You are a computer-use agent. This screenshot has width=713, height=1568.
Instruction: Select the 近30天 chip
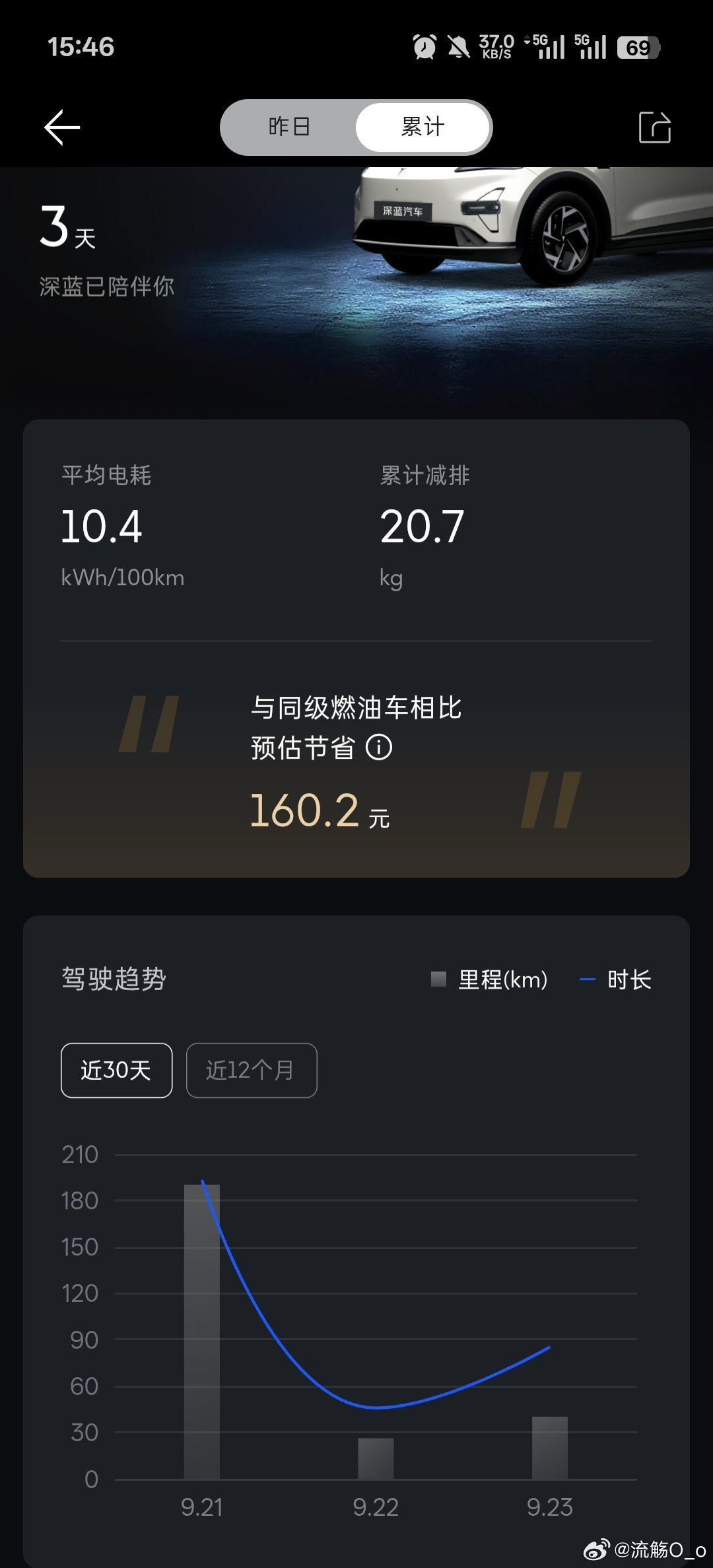point(117,1070)
